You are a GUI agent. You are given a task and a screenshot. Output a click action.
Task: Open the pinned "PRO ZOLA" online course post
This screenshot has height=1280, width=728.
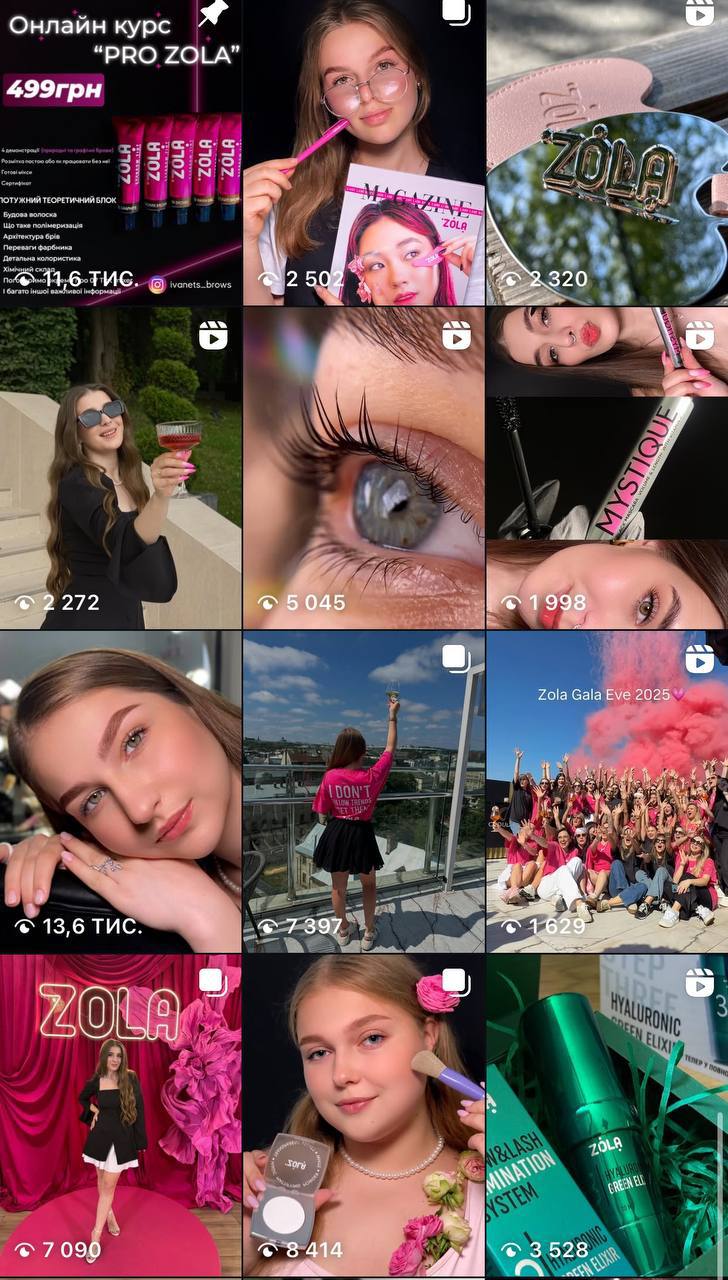(120, 152)
